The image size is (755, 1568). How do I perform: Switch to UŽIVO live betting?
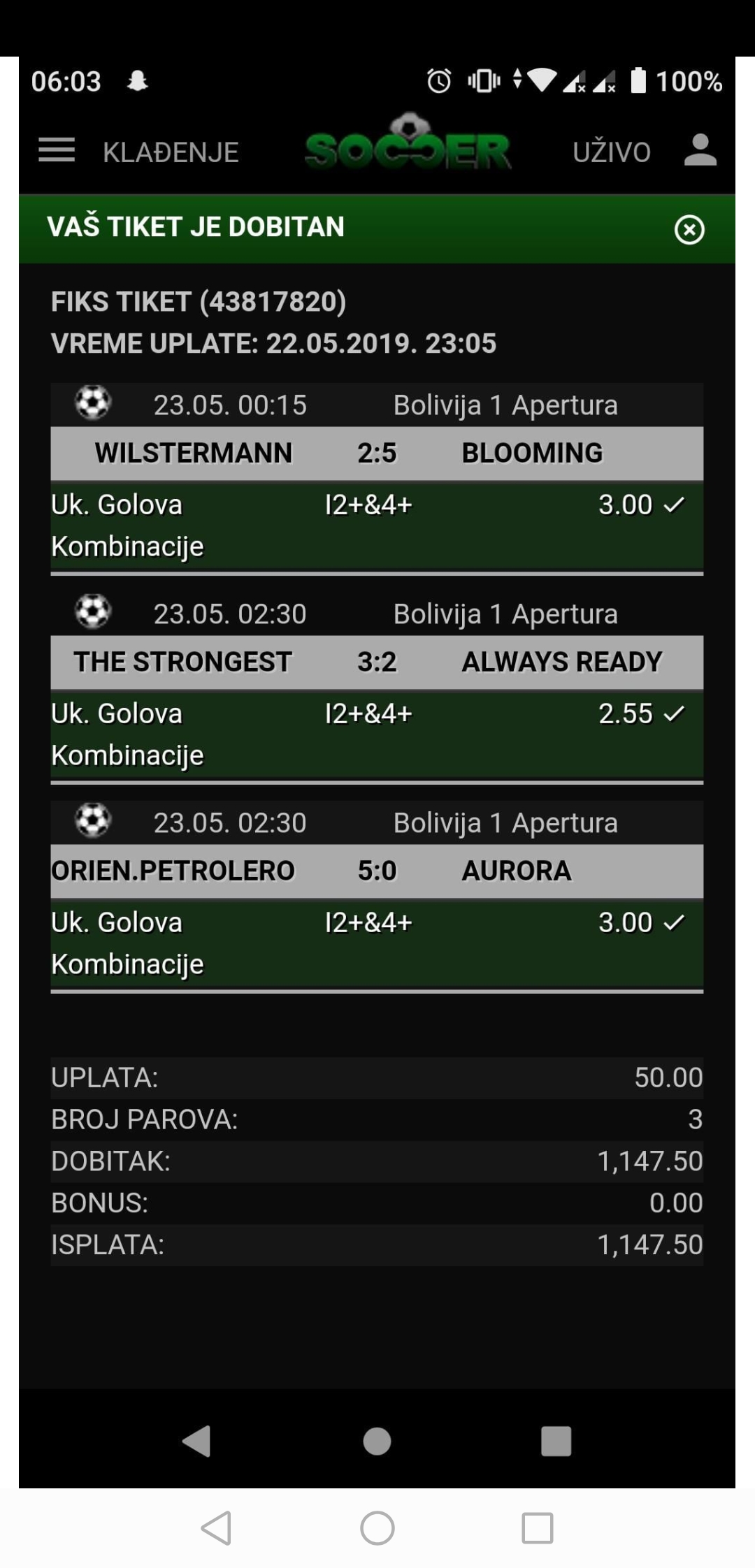pos(612,152)
